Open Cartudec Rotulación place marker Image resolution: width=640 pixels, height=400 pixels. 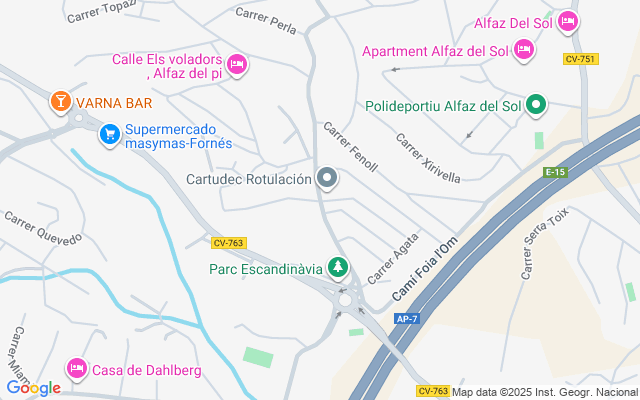[x=327, y=179]
